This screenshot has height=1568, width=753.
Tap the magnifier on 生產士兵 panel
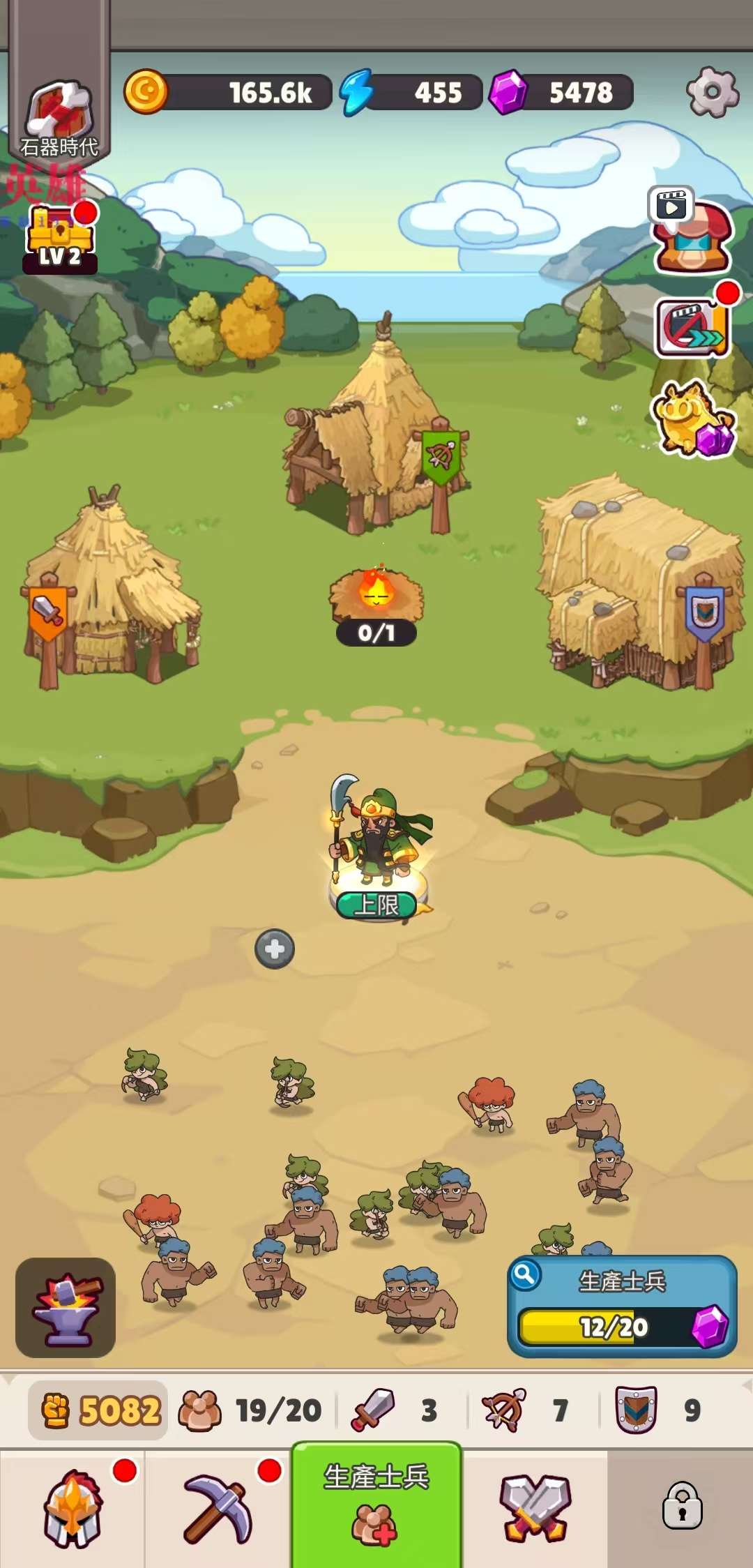(x=525, y=1275)
